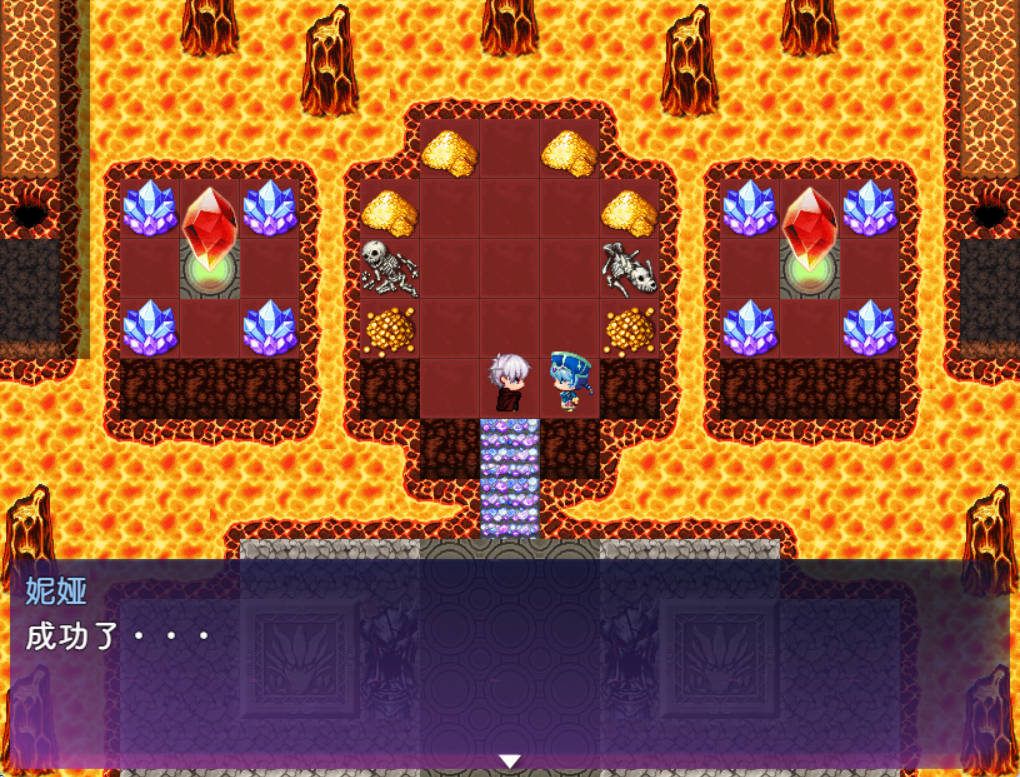Tap the continue arrow in the dialogue box
1020x777 pixels.
tap(510, 761)
